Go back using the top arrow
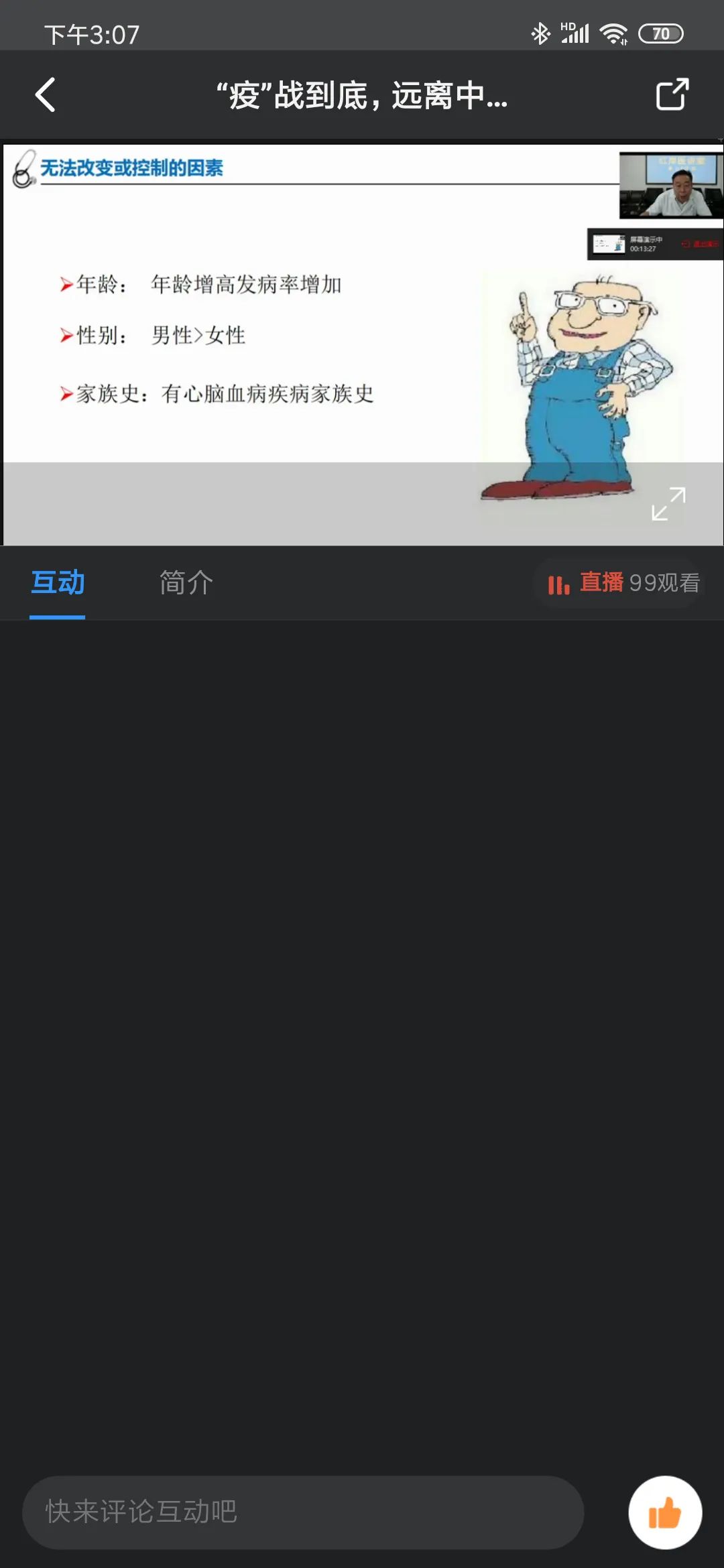The height and width of the screenshot is (1568, 724). click(45, 94)
